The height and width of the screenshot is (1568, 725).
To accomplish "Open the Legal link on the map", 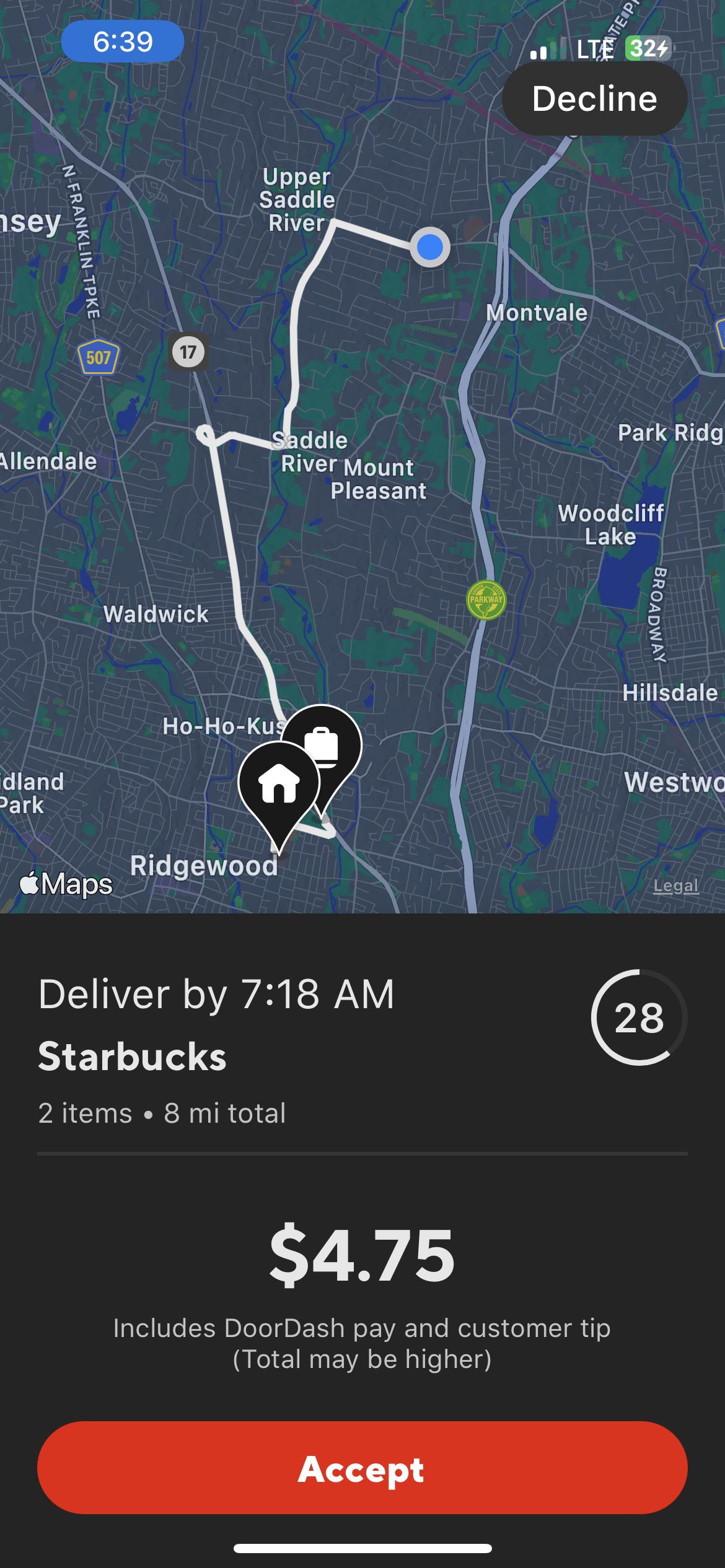I will [675, 886].
